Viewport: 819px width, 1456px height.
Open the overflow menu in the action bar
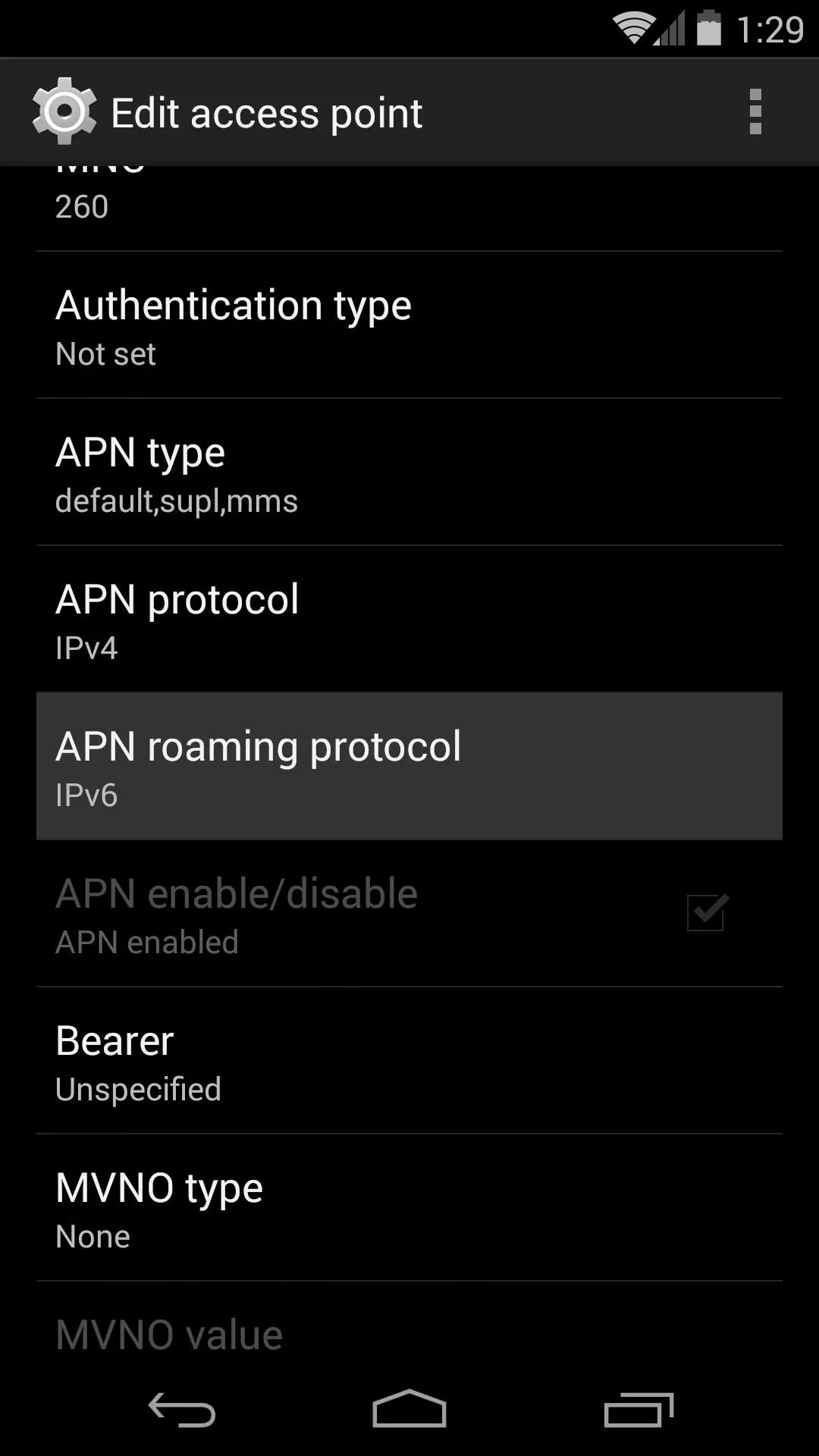pos(755,112)
